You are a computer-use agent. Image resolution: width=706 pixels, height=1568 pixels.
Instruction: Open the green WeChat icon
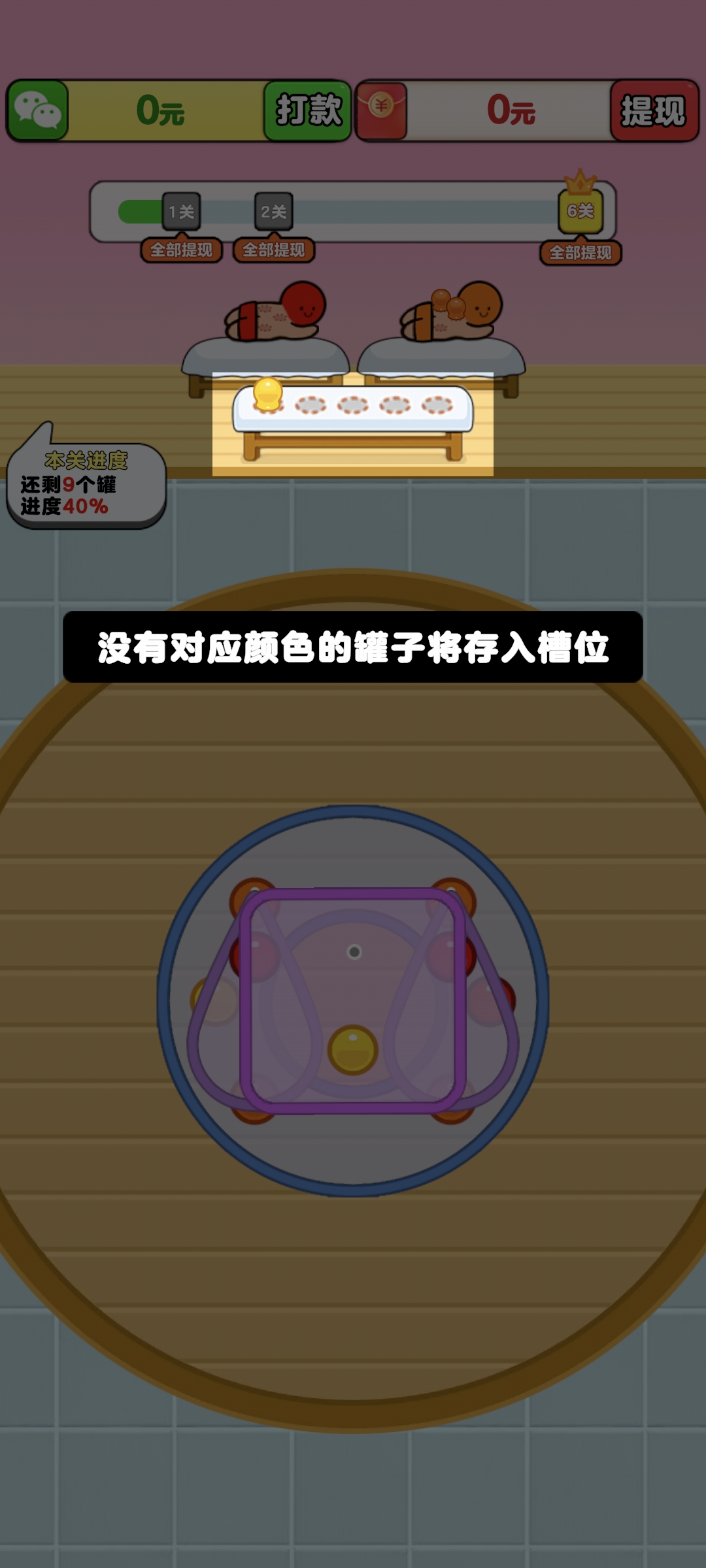pos(38,110)
